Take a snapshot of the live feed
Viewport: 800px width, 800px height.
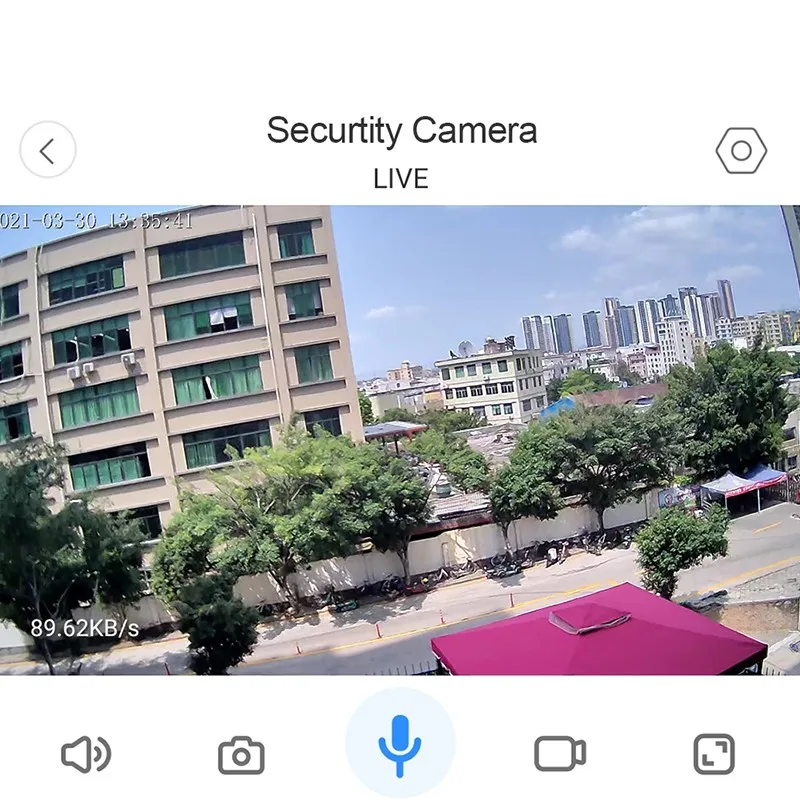[241, 755]
